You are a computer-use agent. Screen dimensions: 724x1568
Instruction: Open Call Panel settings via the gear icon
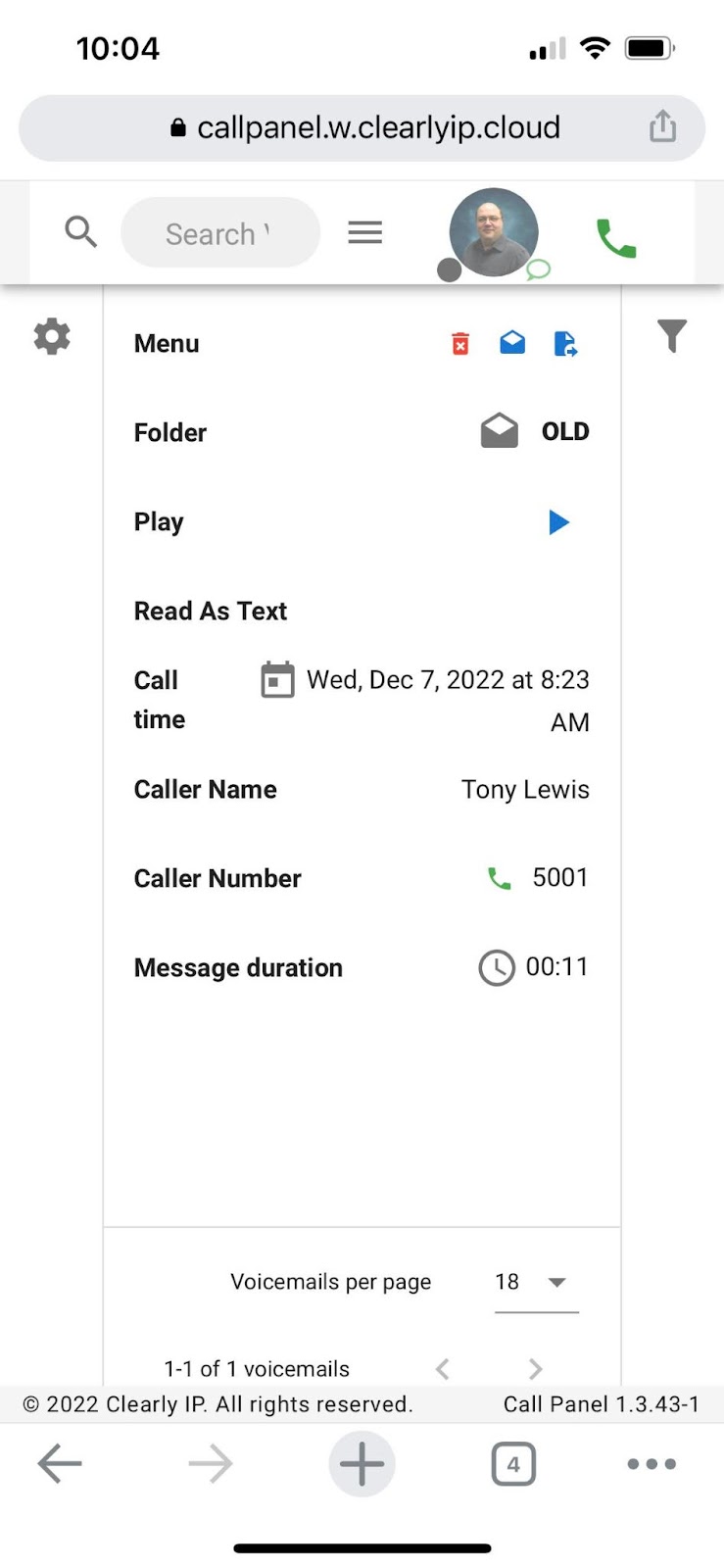click(51, 336)
